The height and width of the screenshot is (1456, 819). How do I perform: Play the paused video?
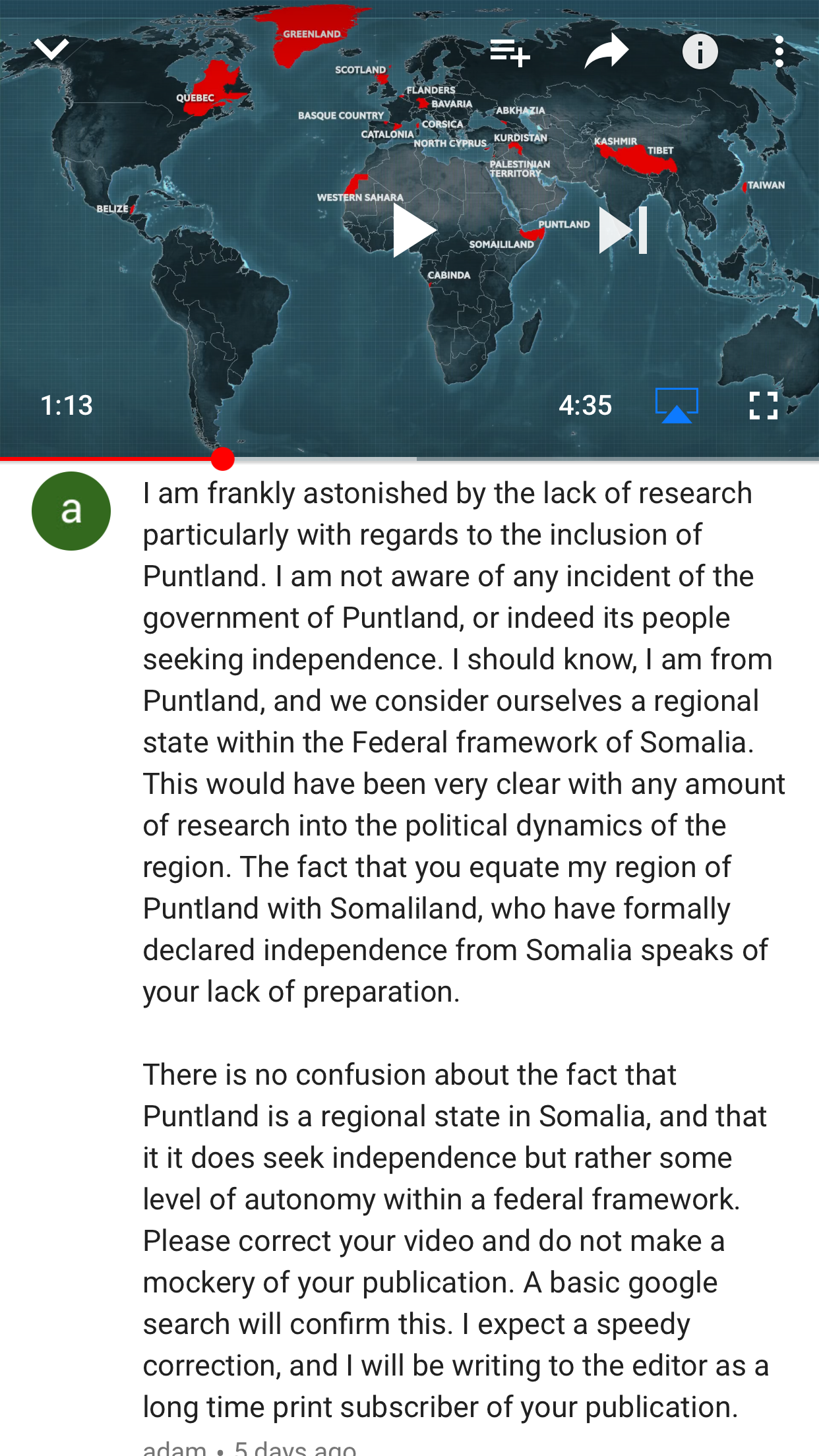click(413, 230)
